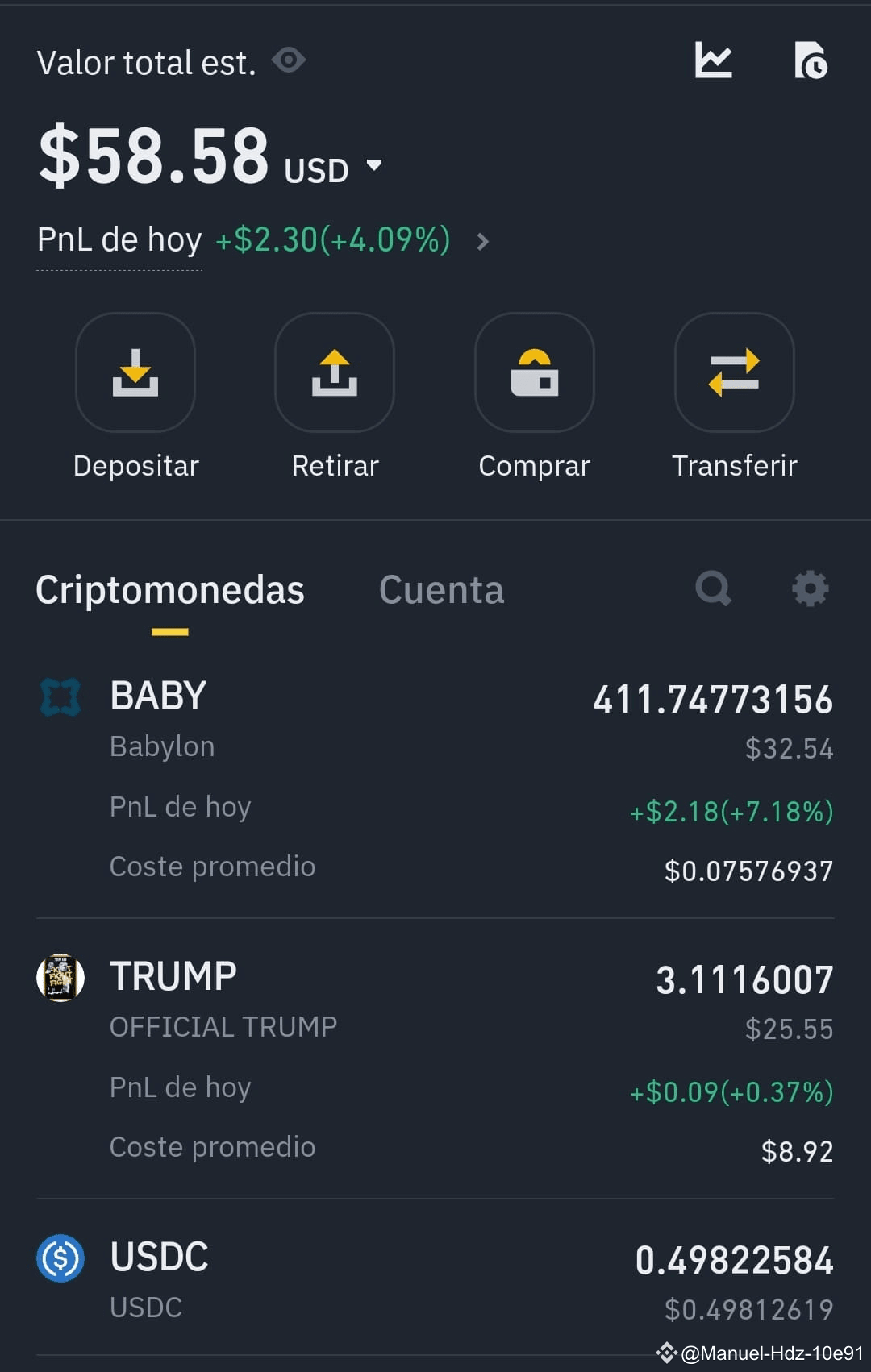Open the portfolio chart icon
This screenshot has height=1372, width=871.
tap(714, 60)
